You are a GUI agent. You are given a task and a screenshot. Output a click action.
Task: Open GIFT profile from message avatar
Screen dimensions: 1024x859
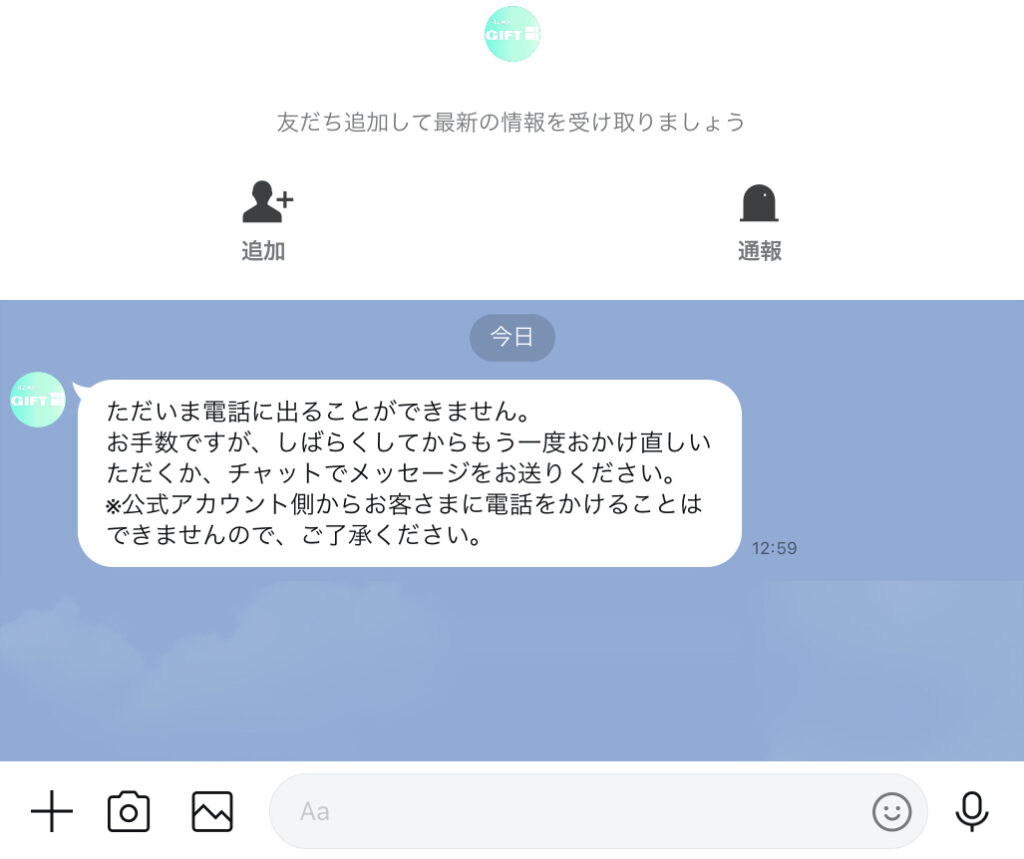(38, 399)
